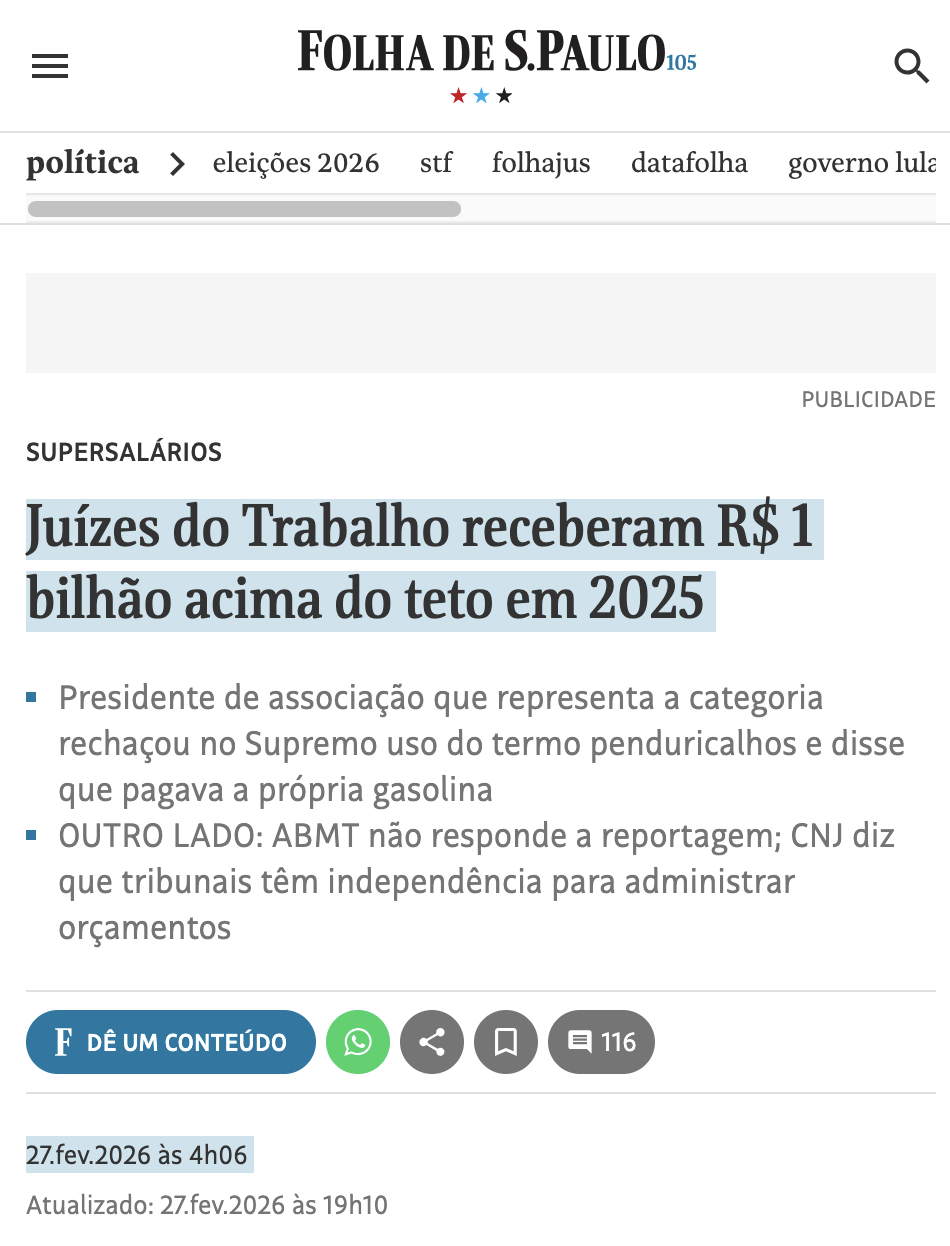Open the datafolha section
The height and width of the screenshot is (1246, 950).
coord(689,163)
